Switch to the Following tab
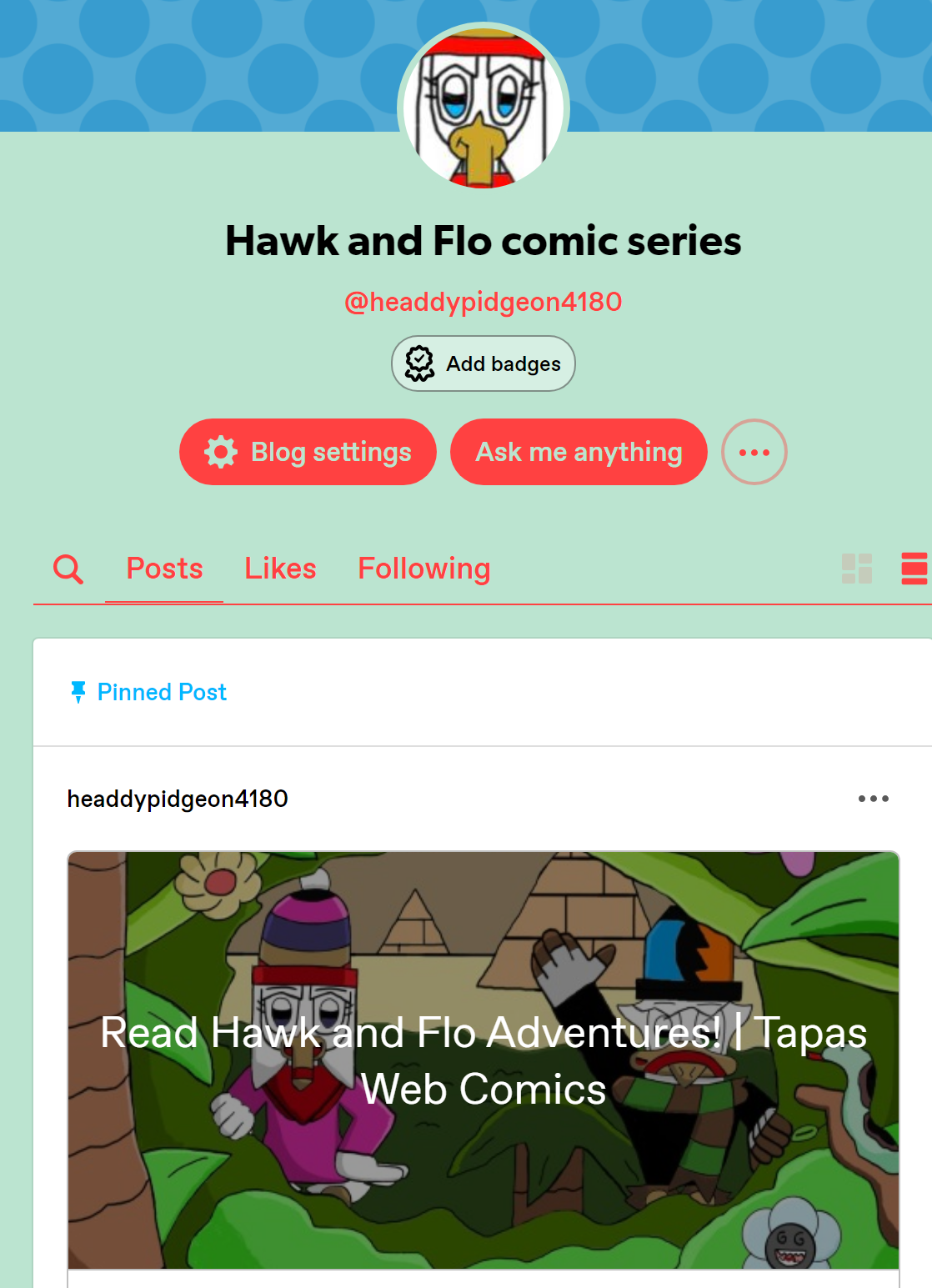The width and height of the screenshot is (932, 1288). click(423, 569)
